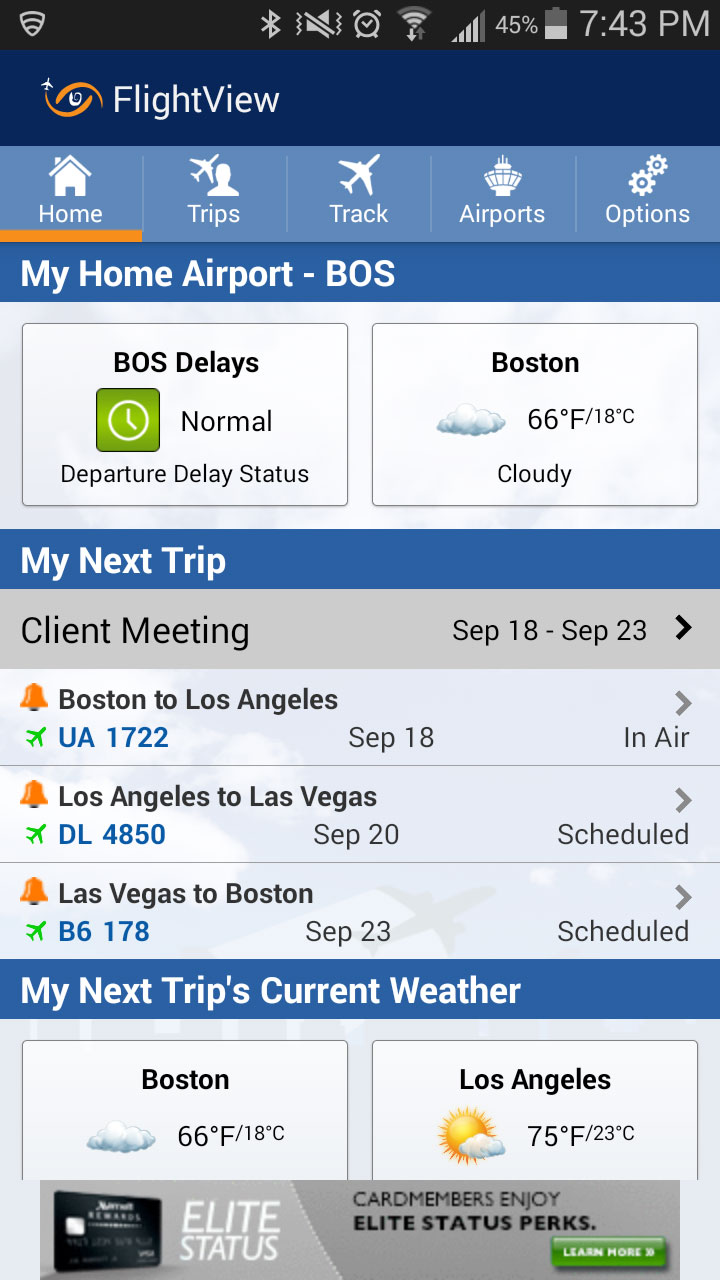The height and width of the screenshot is (1280, 720).
Task: Open the Options tab
Action: [x=647, y=193]
